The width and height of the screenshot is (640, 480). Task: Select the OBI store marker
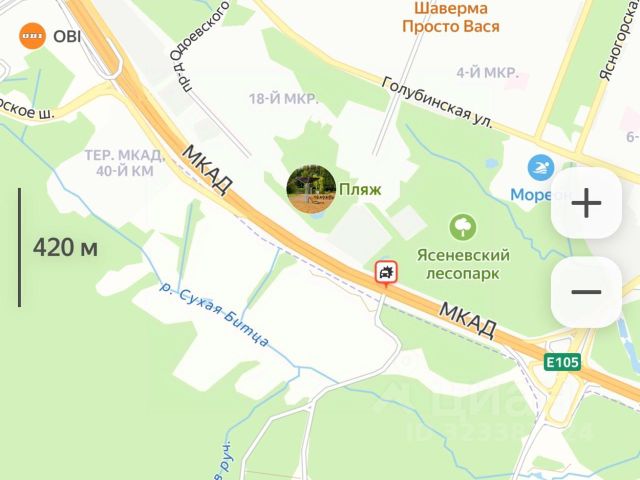pos(32,36)
